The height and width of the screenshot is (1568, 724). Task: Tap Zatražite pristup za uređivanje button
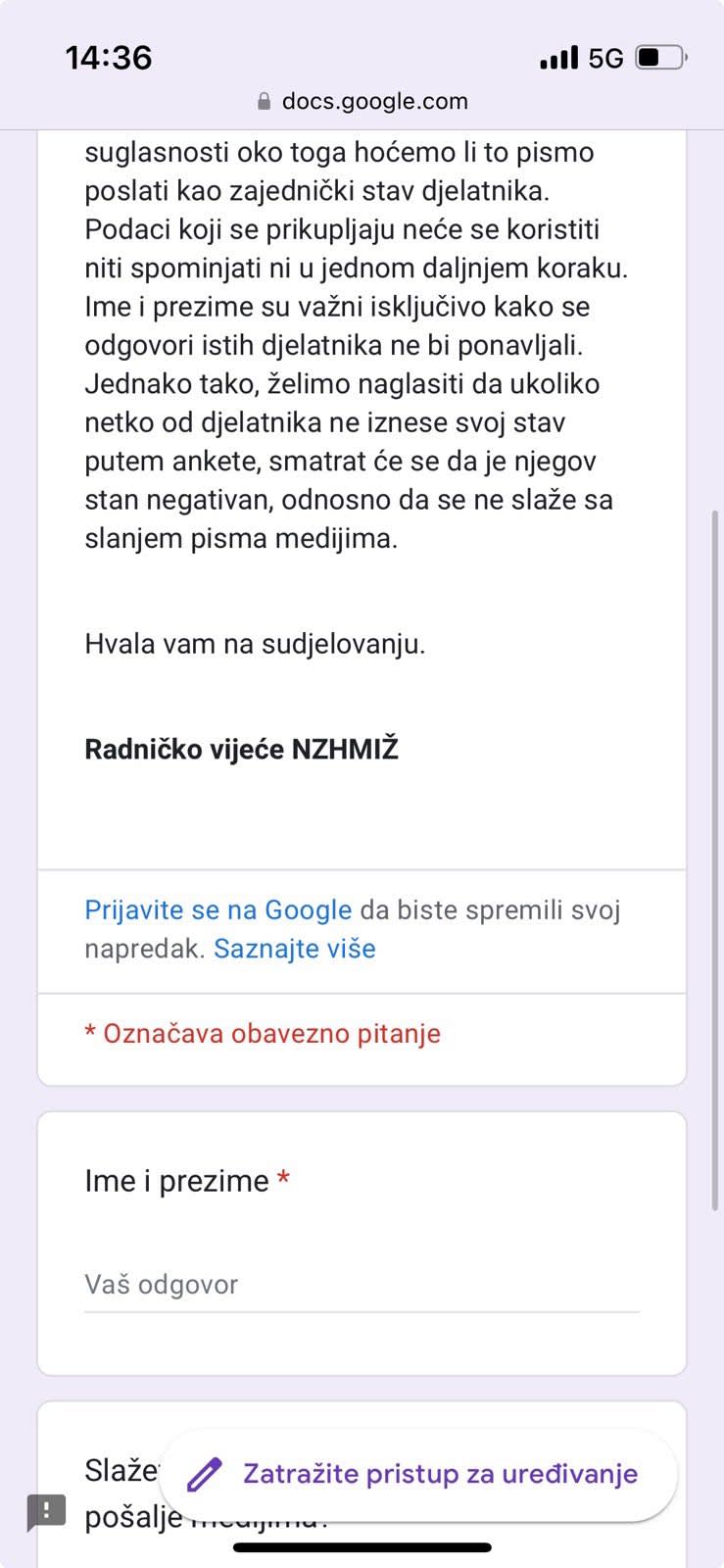click(418, 1475)
